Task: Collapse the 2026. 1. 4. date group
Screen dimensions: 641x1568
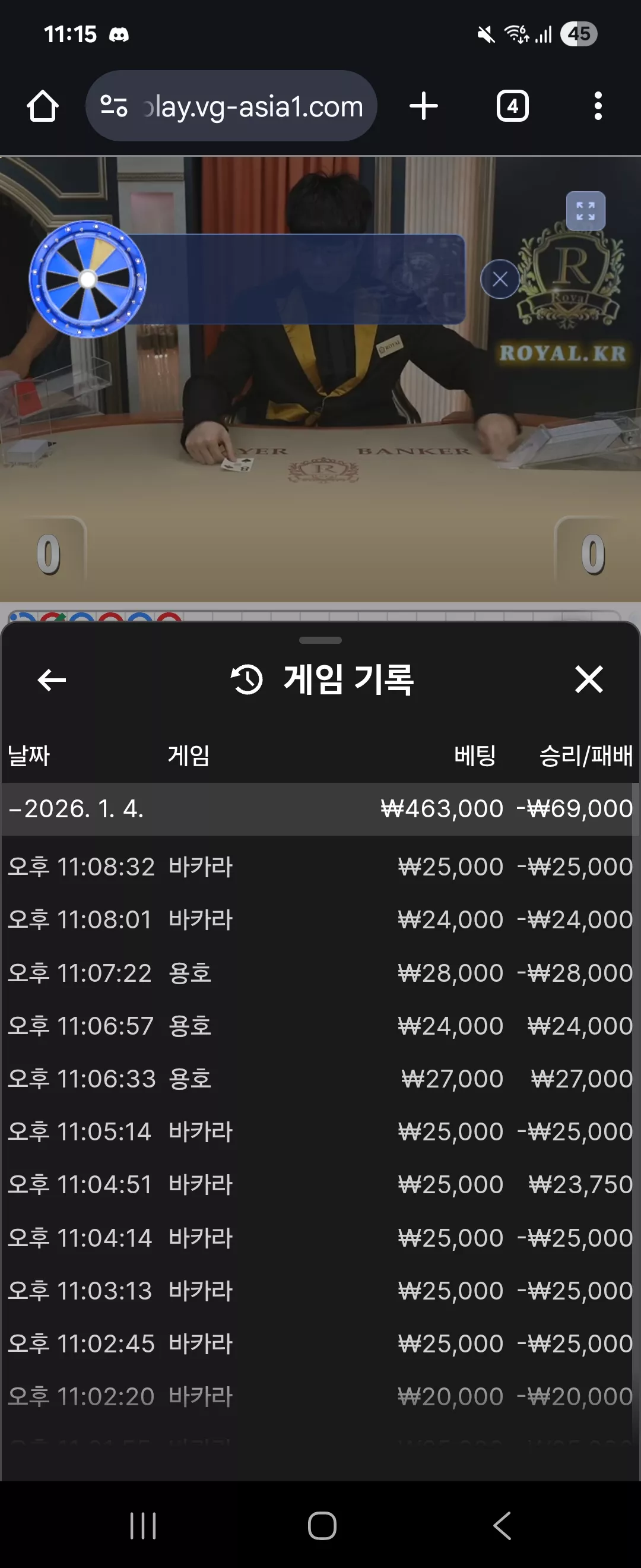Action: (x=320, y=809)
